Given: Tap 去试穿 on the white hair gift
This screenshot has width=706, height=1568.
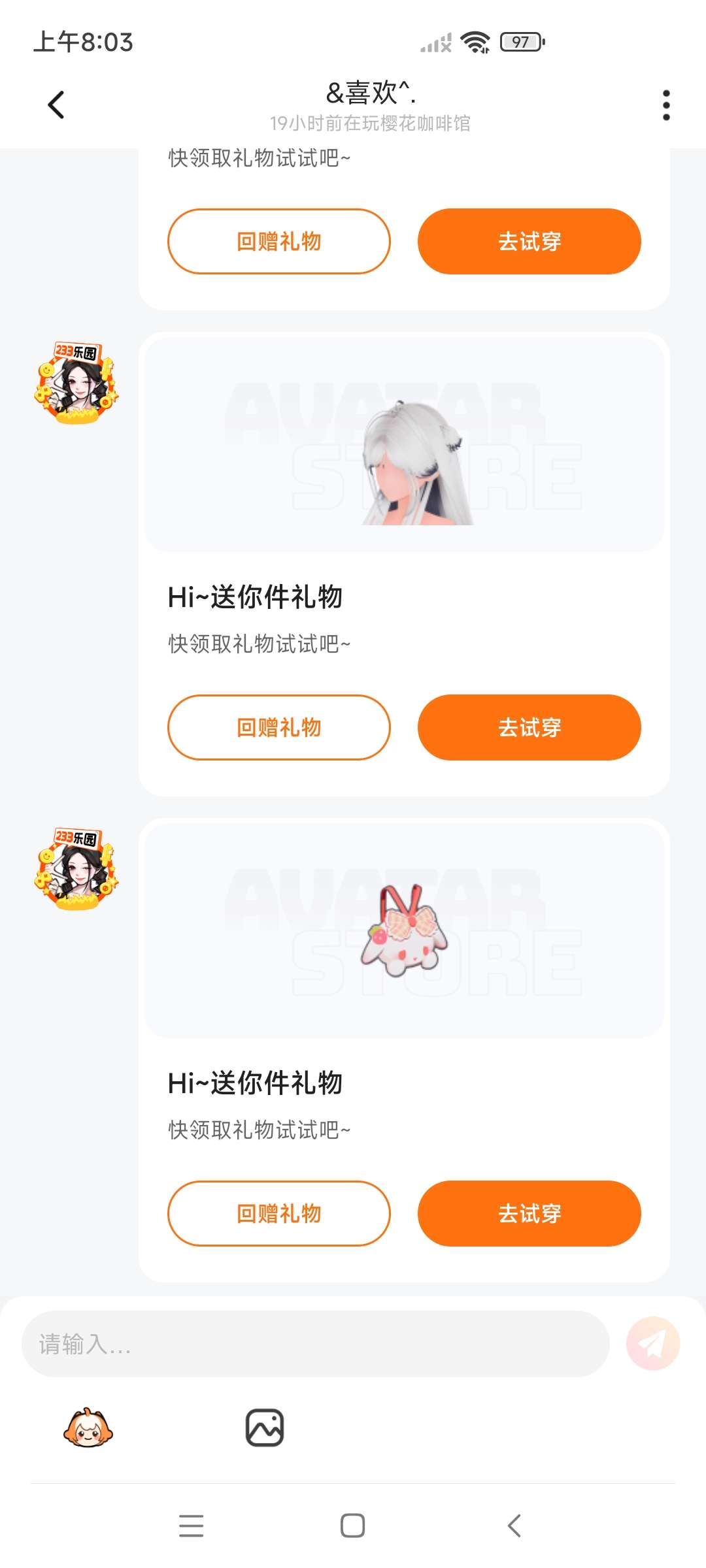Looking at the screenshot, I should pyautogui.click(x=529, y=727).
